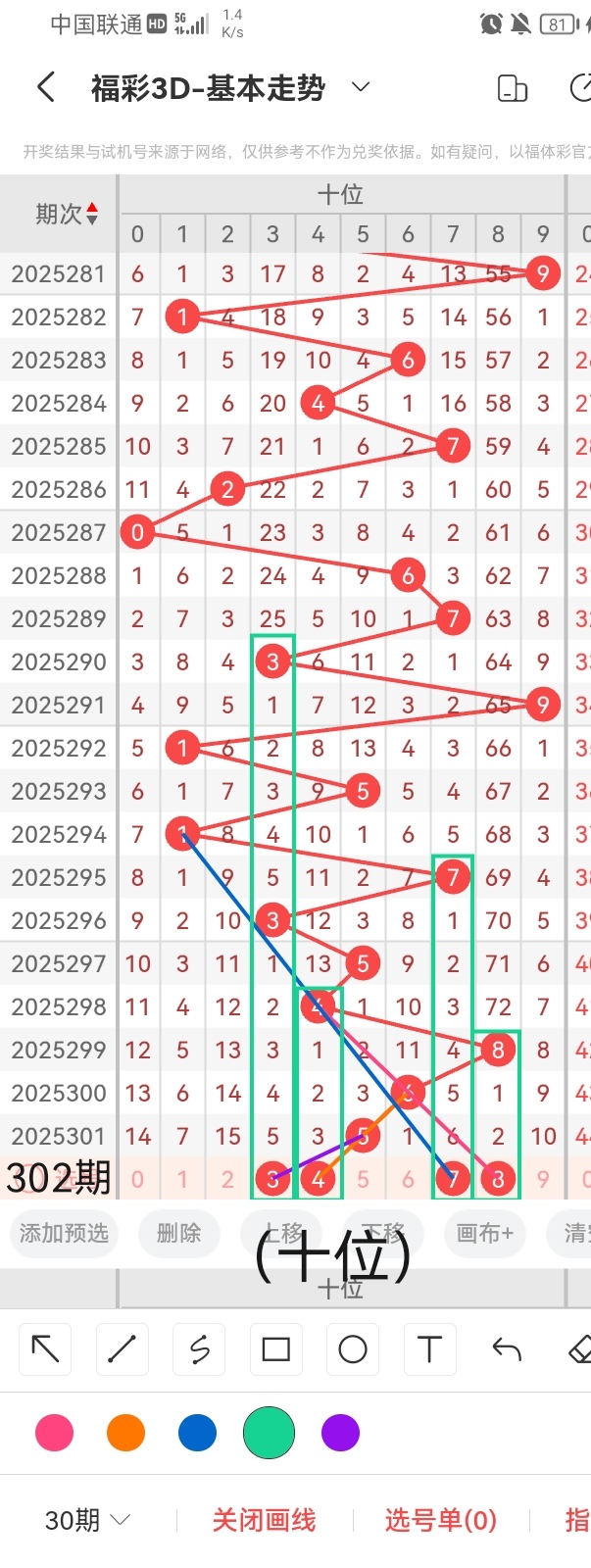Viewport: 591px width, 1568px height.
Task: Expand the 福彩3D-基本走势 title dropdown
Action: (361, 87)
